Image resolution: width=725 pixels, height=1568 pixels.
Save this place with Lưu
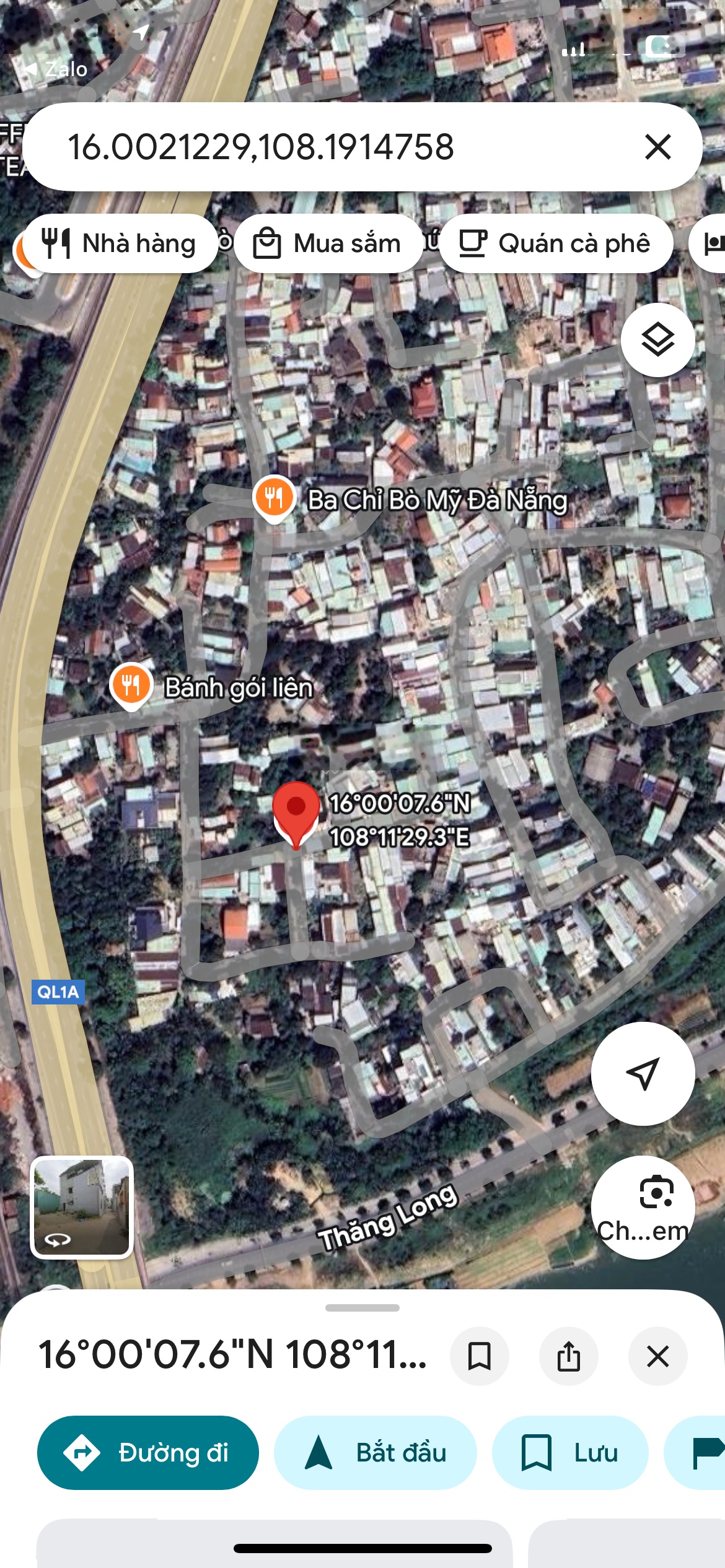click(x=569, y=1452)
